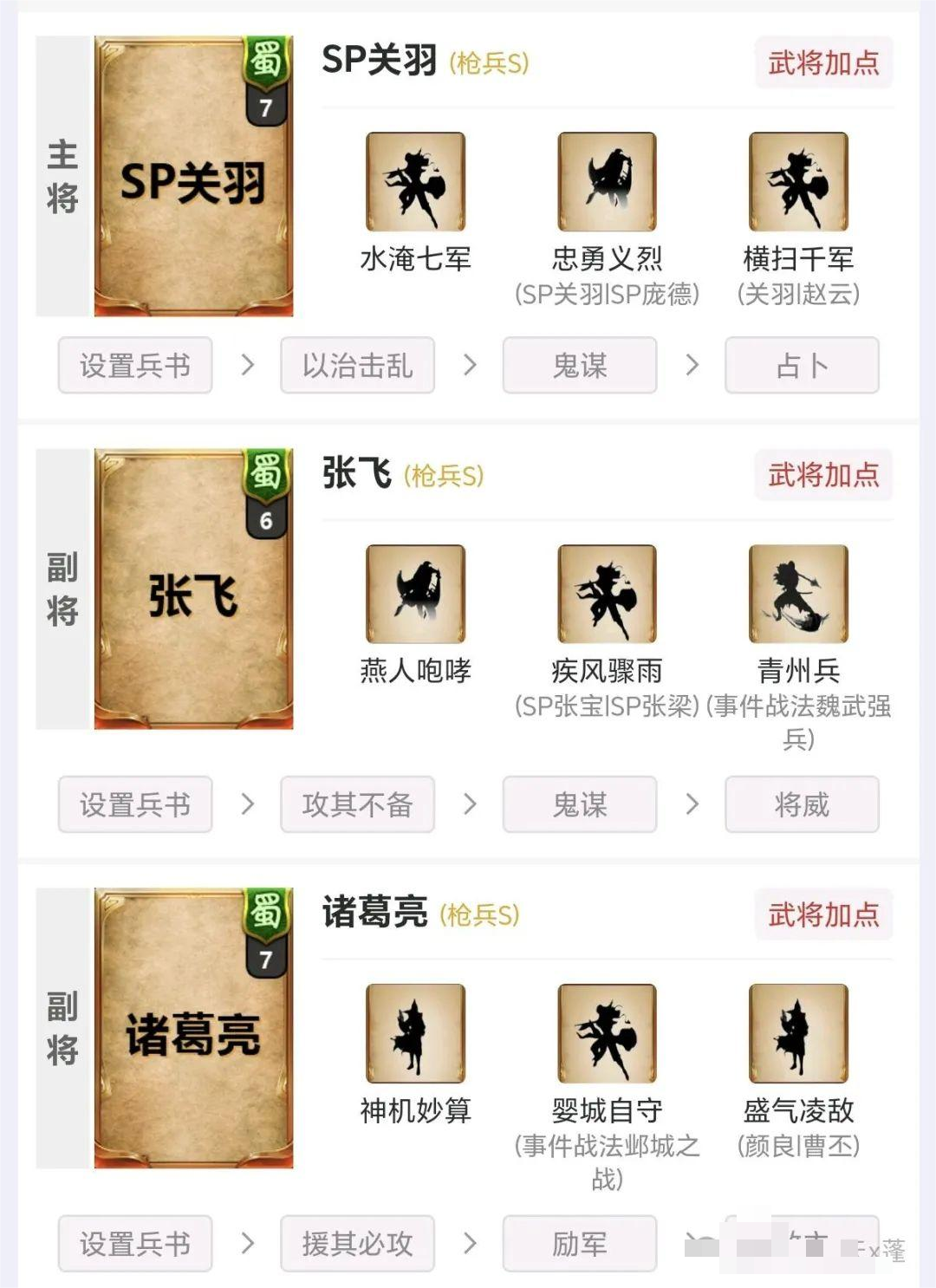Open the 盛气凌敌 skill slot
The width and height of the screenshot is (936, 1288).
pos(798,1034)
